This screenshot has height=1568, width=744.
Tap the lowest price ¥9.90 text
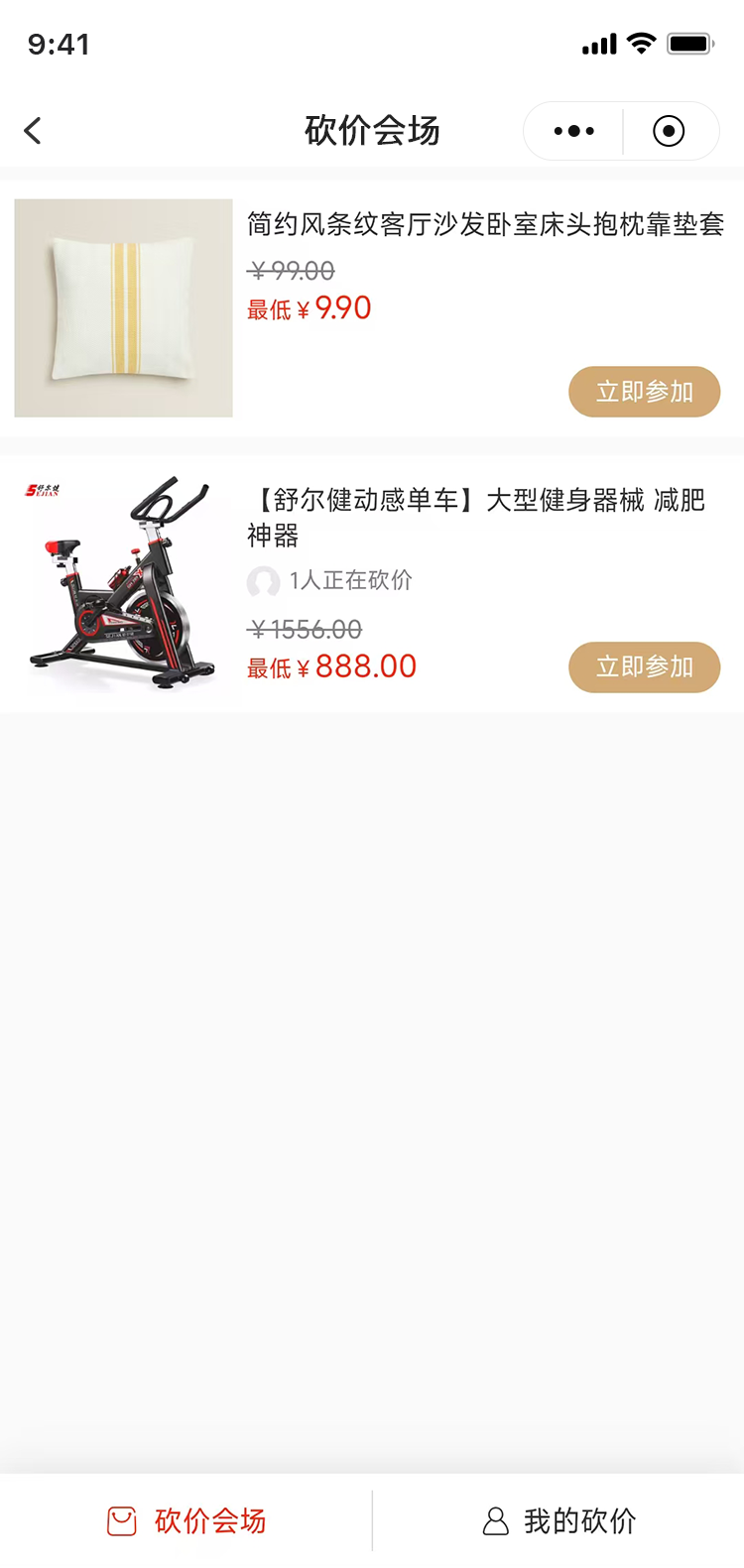click(x=308, y=307)
